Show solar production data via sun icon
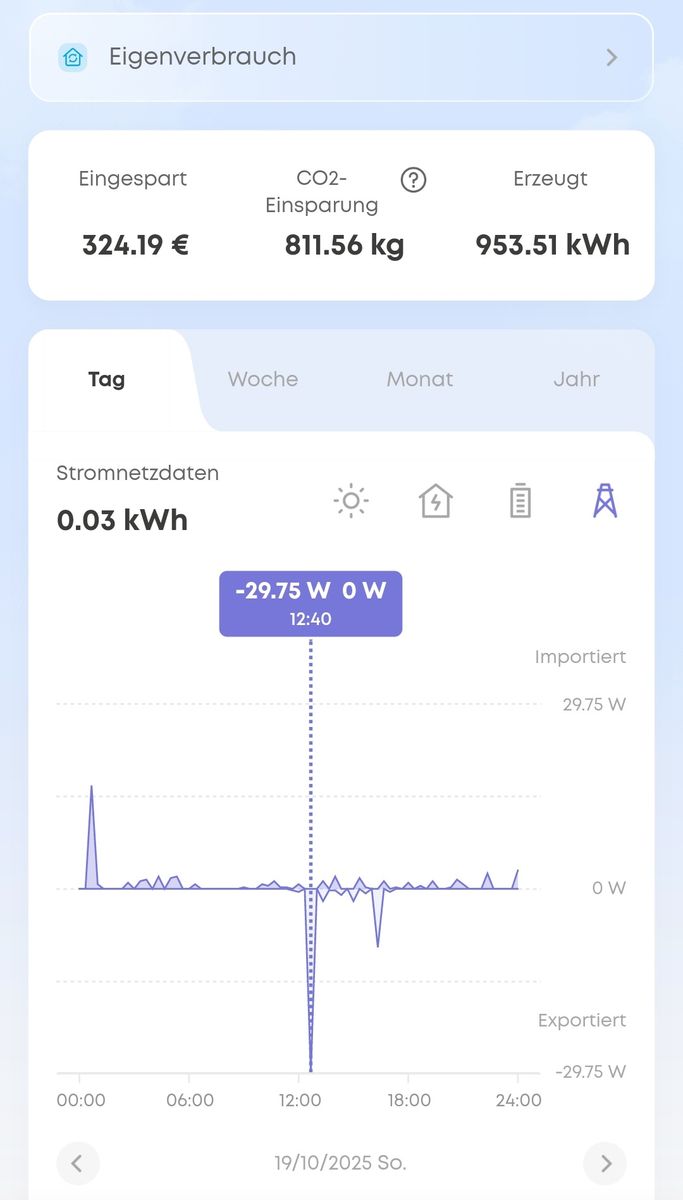Screen dimensions: 683x1200 (x=351, y=501)
